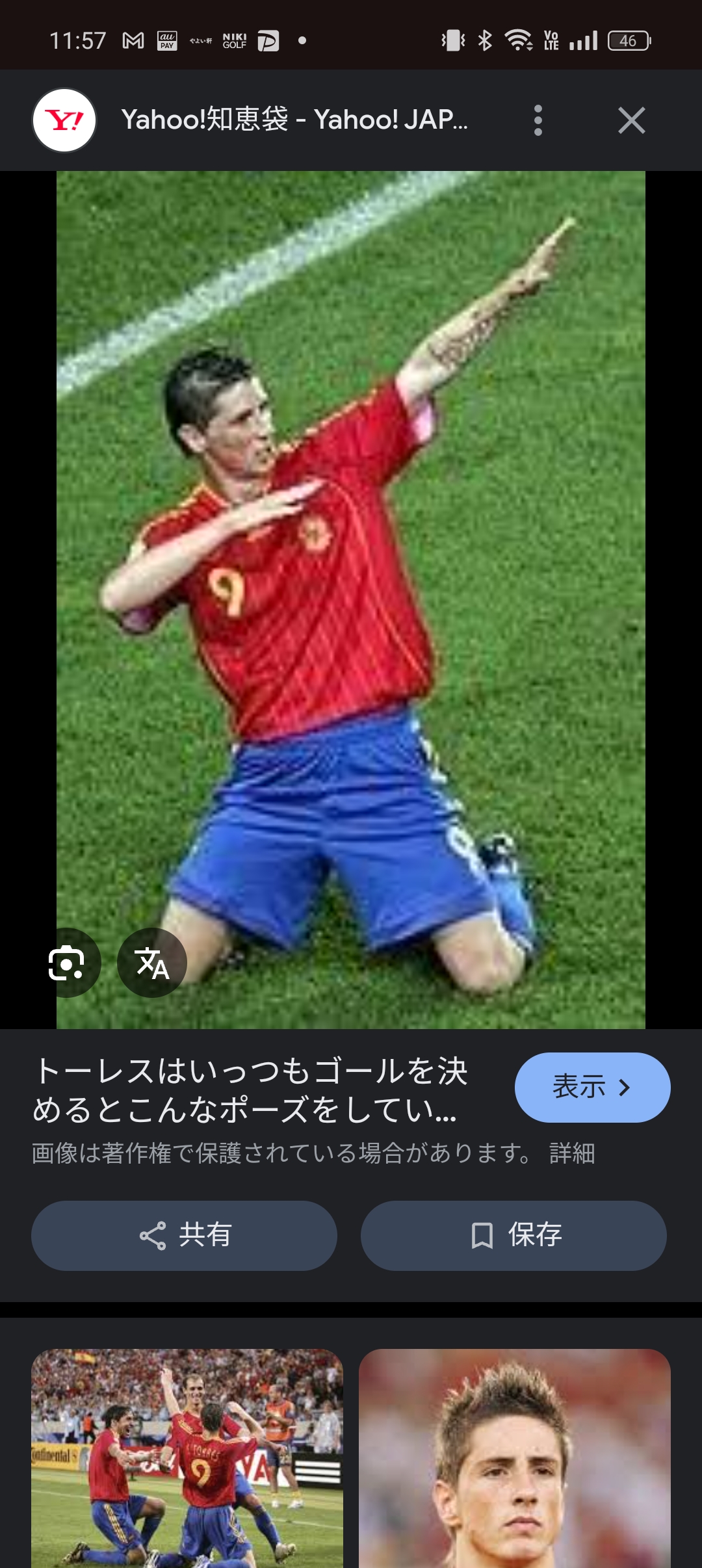Save the image with 保存
The height and width of the screenshot is (1568, 702).
513,1235
